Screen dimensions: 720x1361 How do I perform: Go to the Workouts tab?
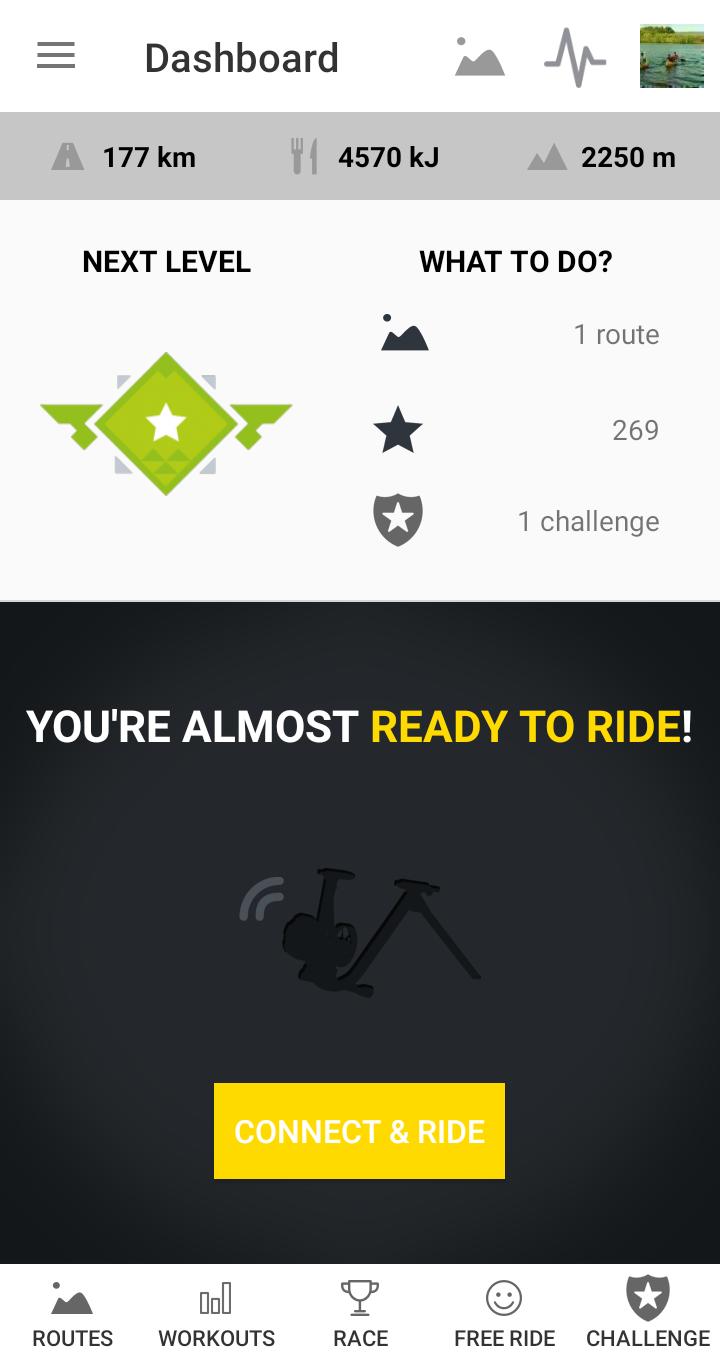[216, 1314]
